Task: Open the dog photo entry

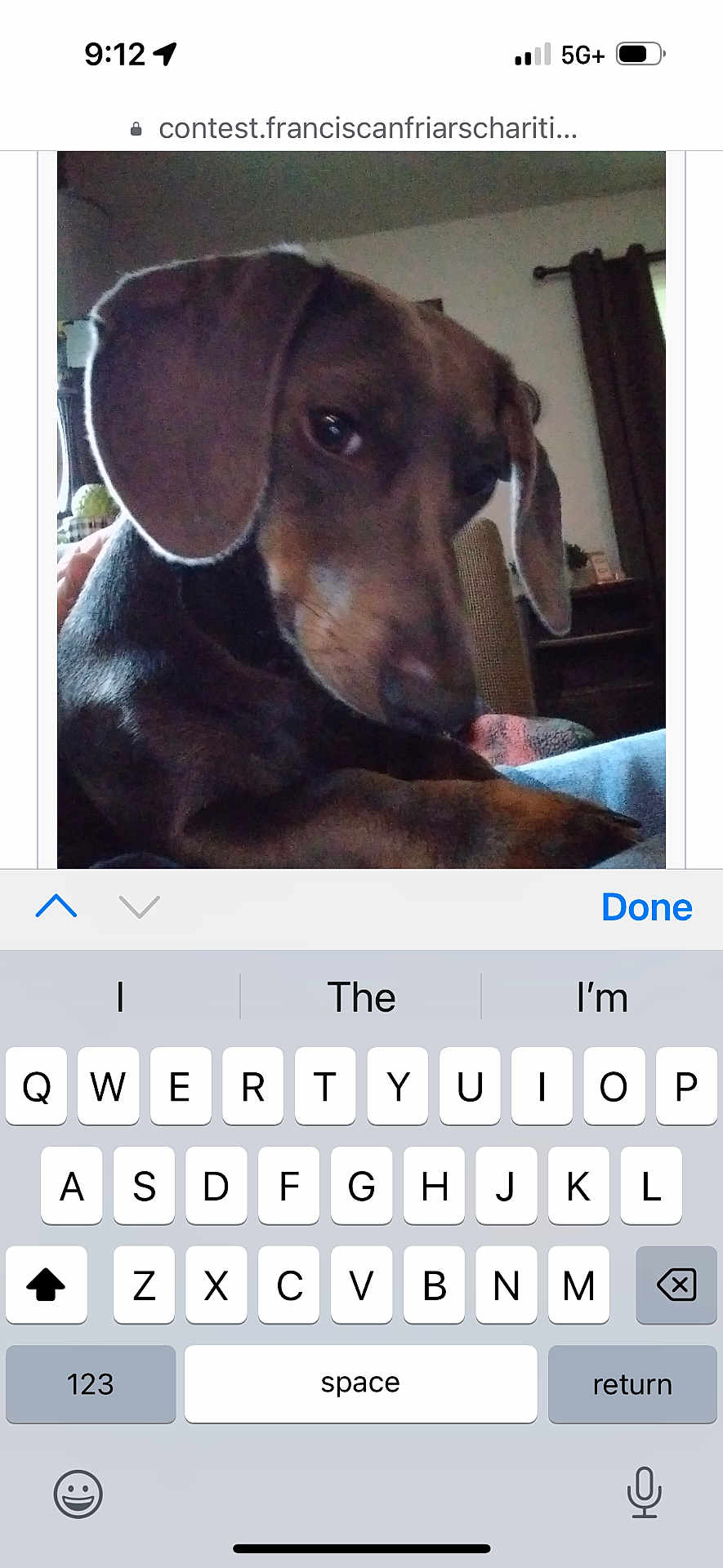Action: coord(361,510)
